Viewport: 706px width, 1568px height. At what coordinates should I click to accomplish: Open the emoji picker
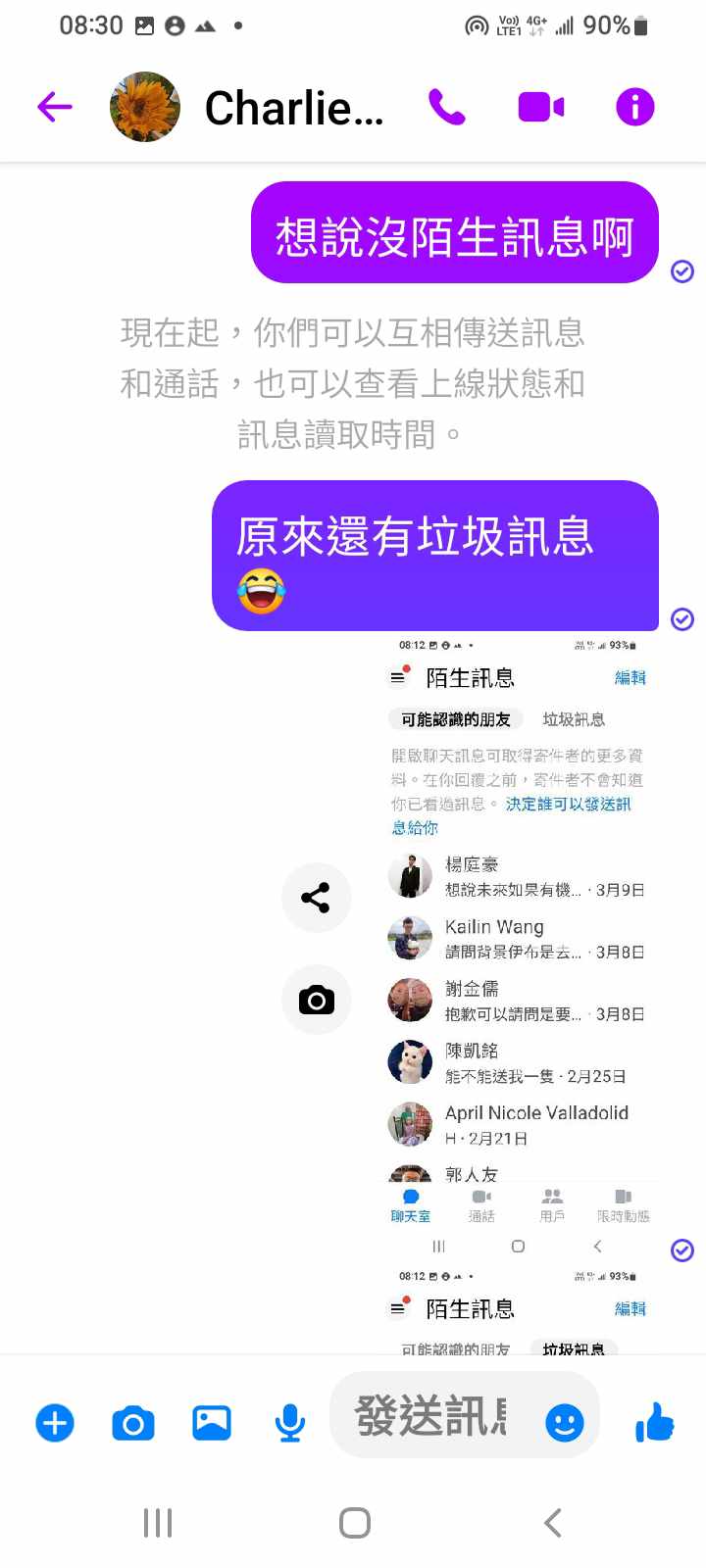tap(565, 1423)
